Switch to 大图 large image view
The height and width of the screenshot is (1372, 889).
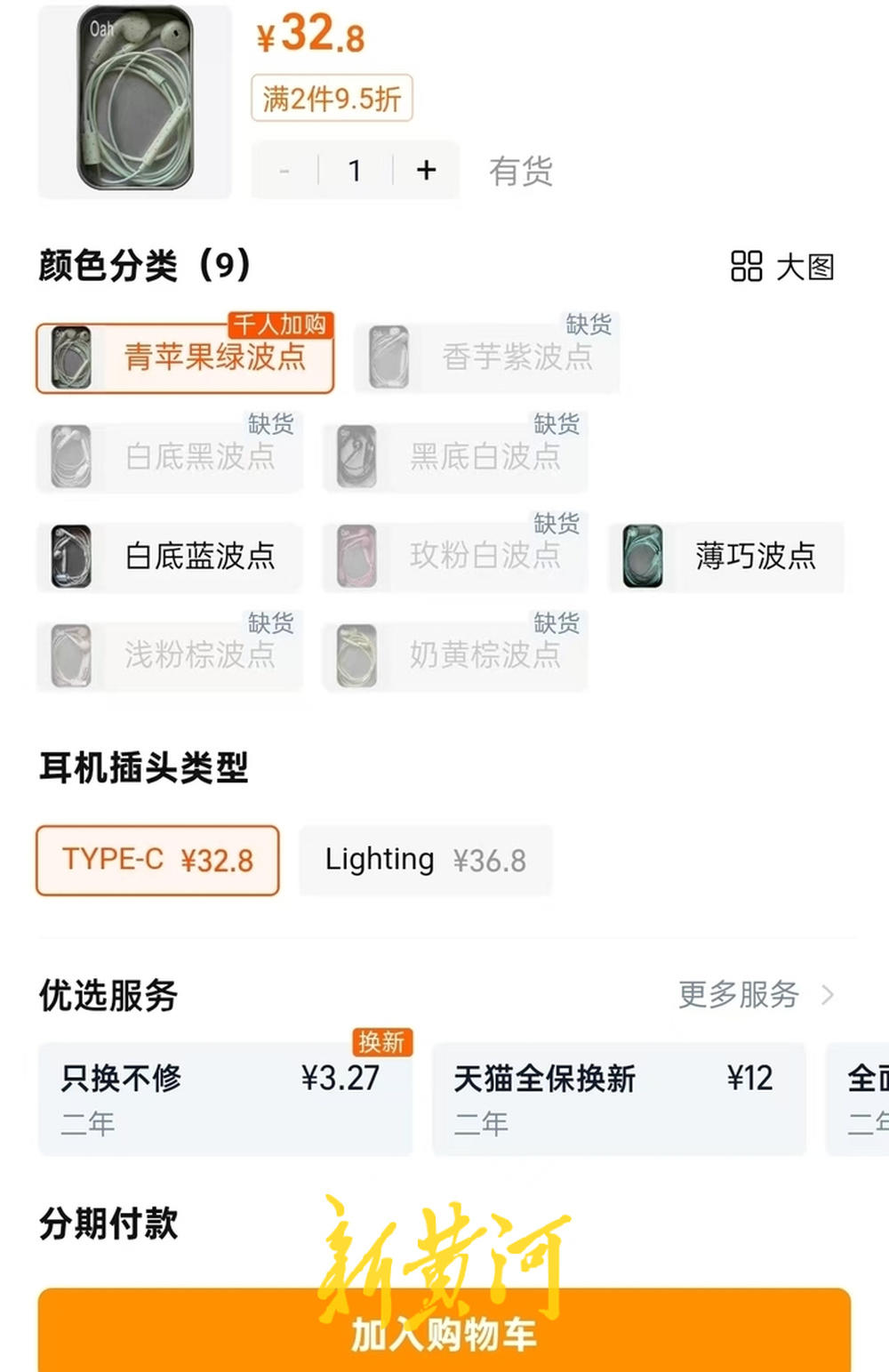tap(782, 266)
